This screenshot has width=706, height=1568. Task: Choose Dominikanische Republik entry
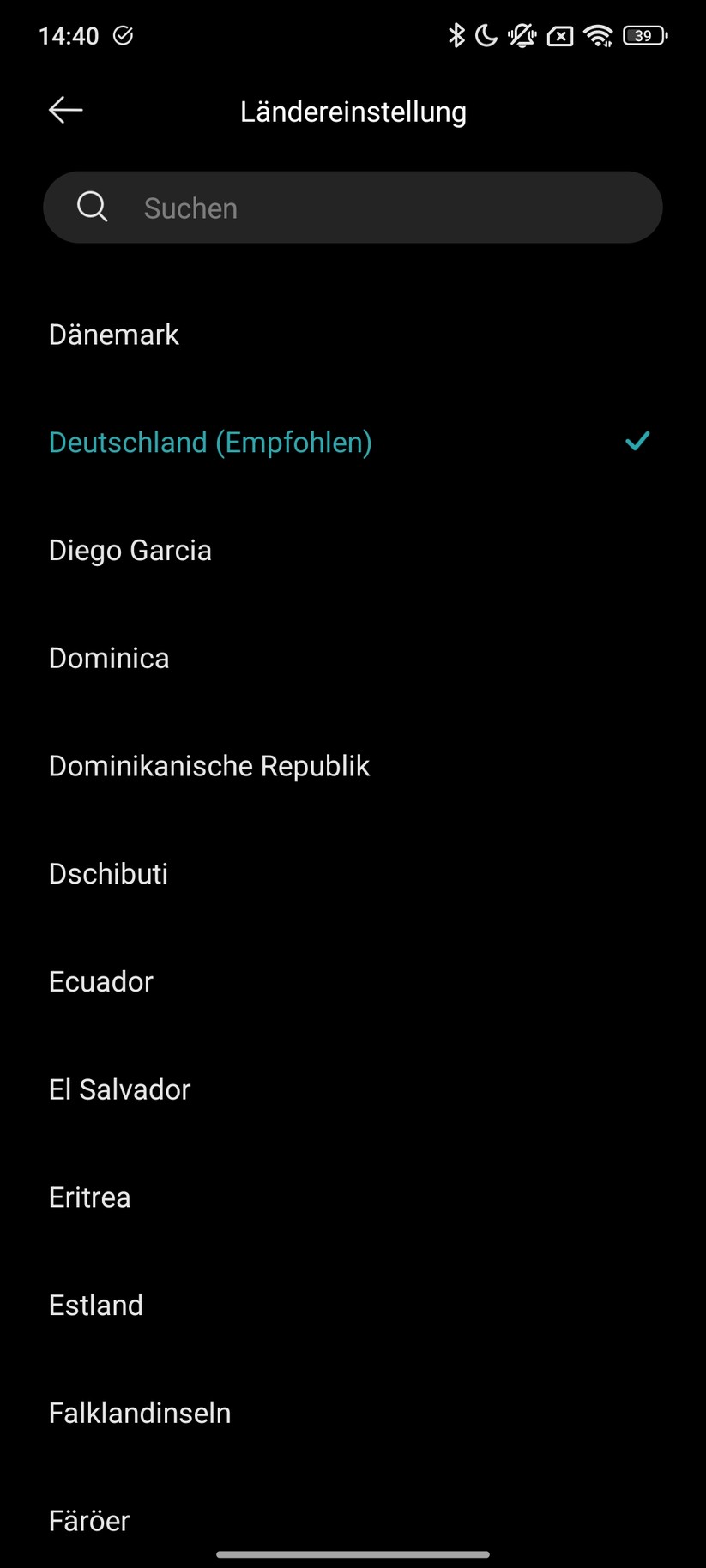(x=209, y=765)
